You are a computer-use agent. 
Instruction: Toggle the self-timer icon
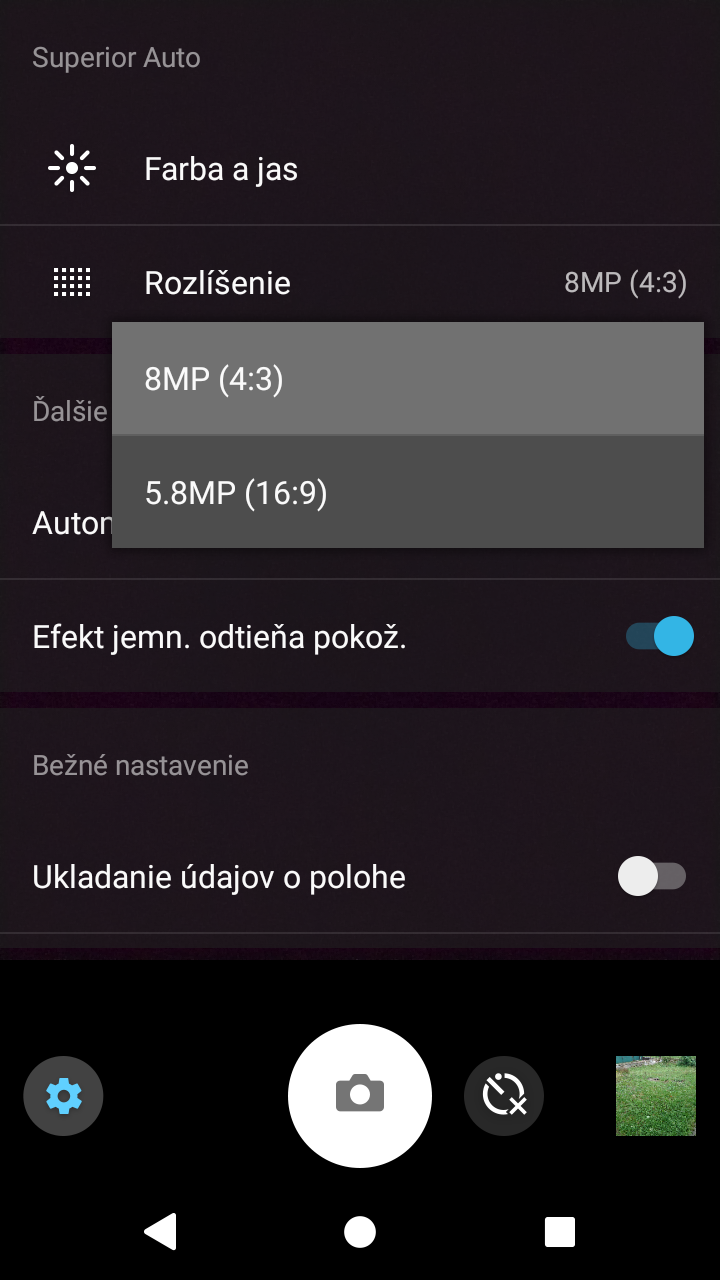tap(504, 1096)
